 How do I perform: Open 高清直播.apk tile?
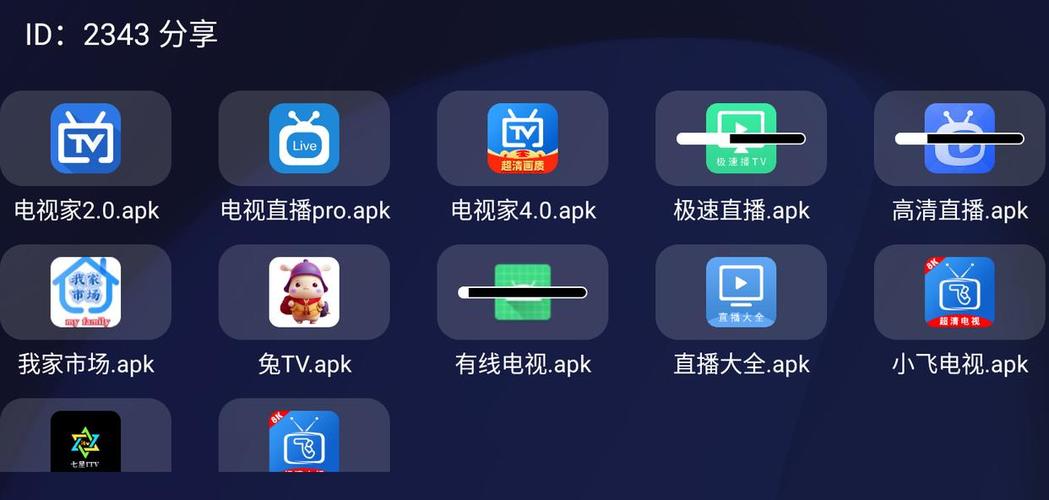tap(959, 139)
